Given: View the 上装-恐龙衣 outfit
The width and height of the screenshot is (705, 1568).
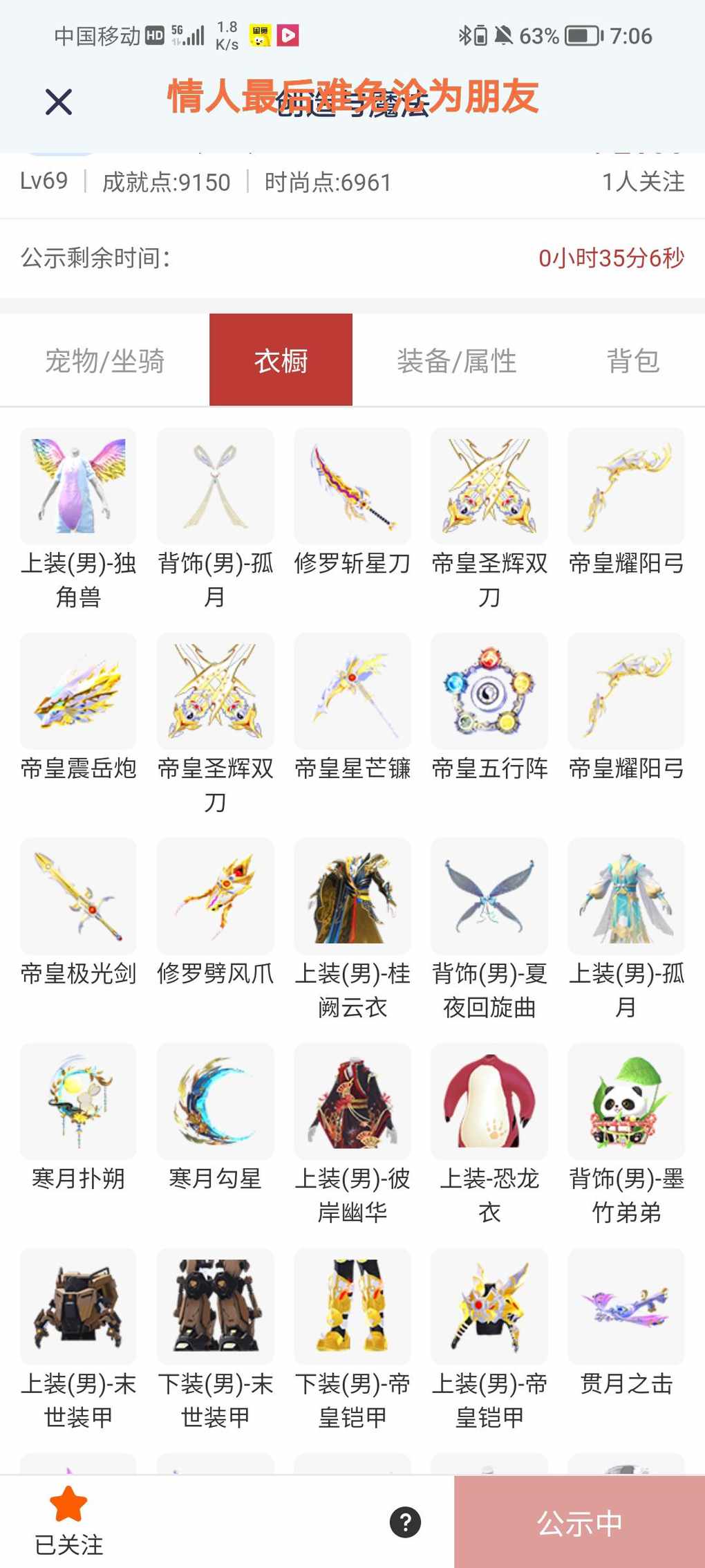Looking at the screenshot, I should click(x=489, y=1101).
